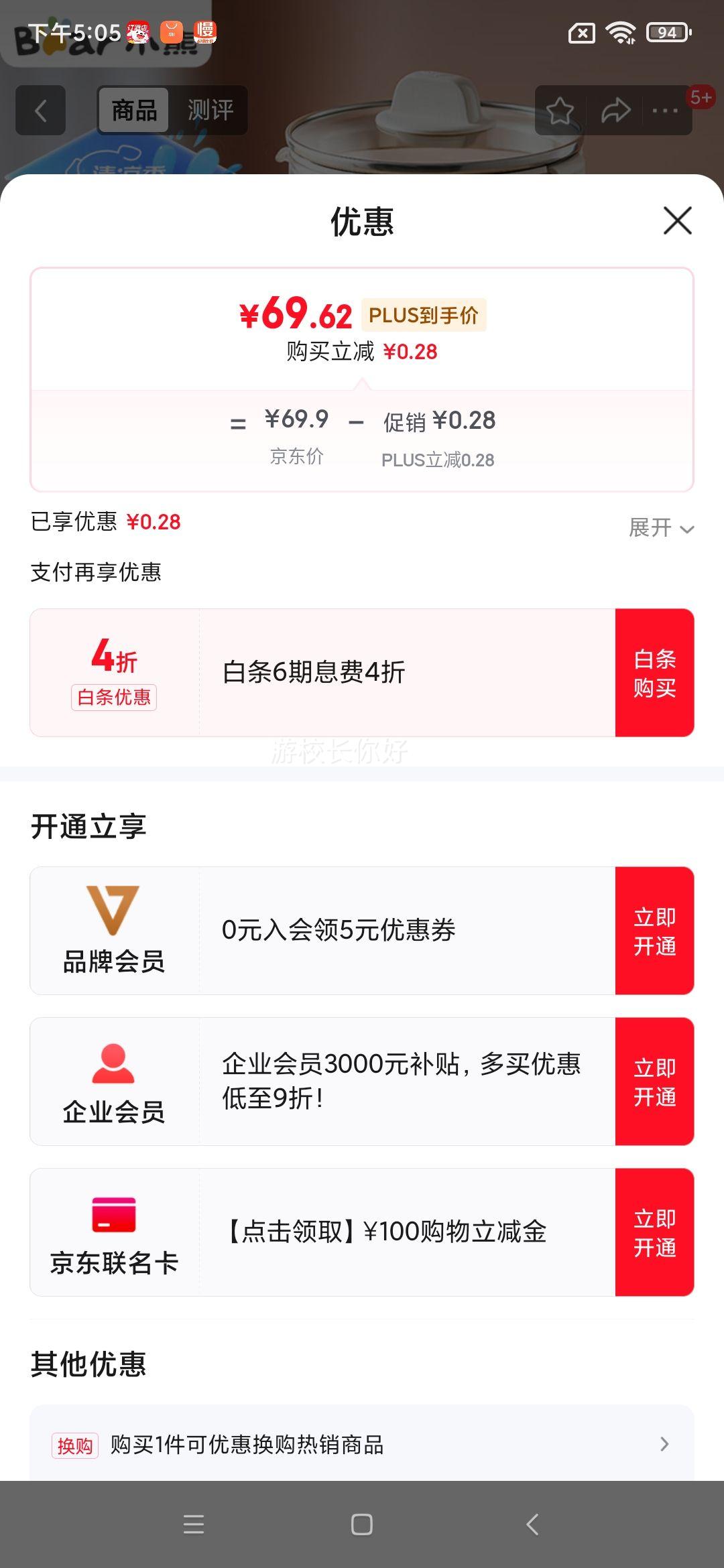Image resolution: width=724 pixels, height=1568 pixels.
Task: Go to the system home screen
Action: tap(362, 1524)
